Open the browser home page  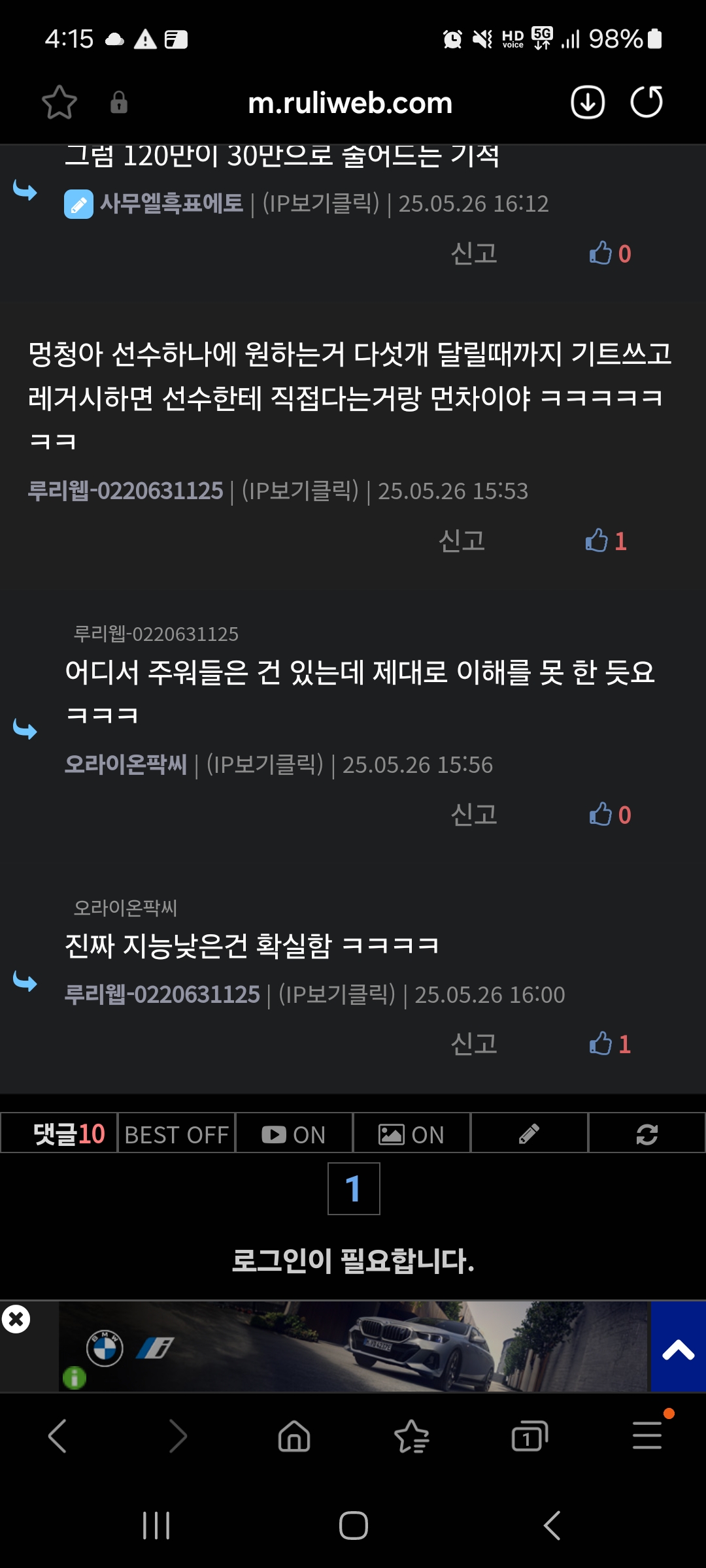tap(294, 1437)
